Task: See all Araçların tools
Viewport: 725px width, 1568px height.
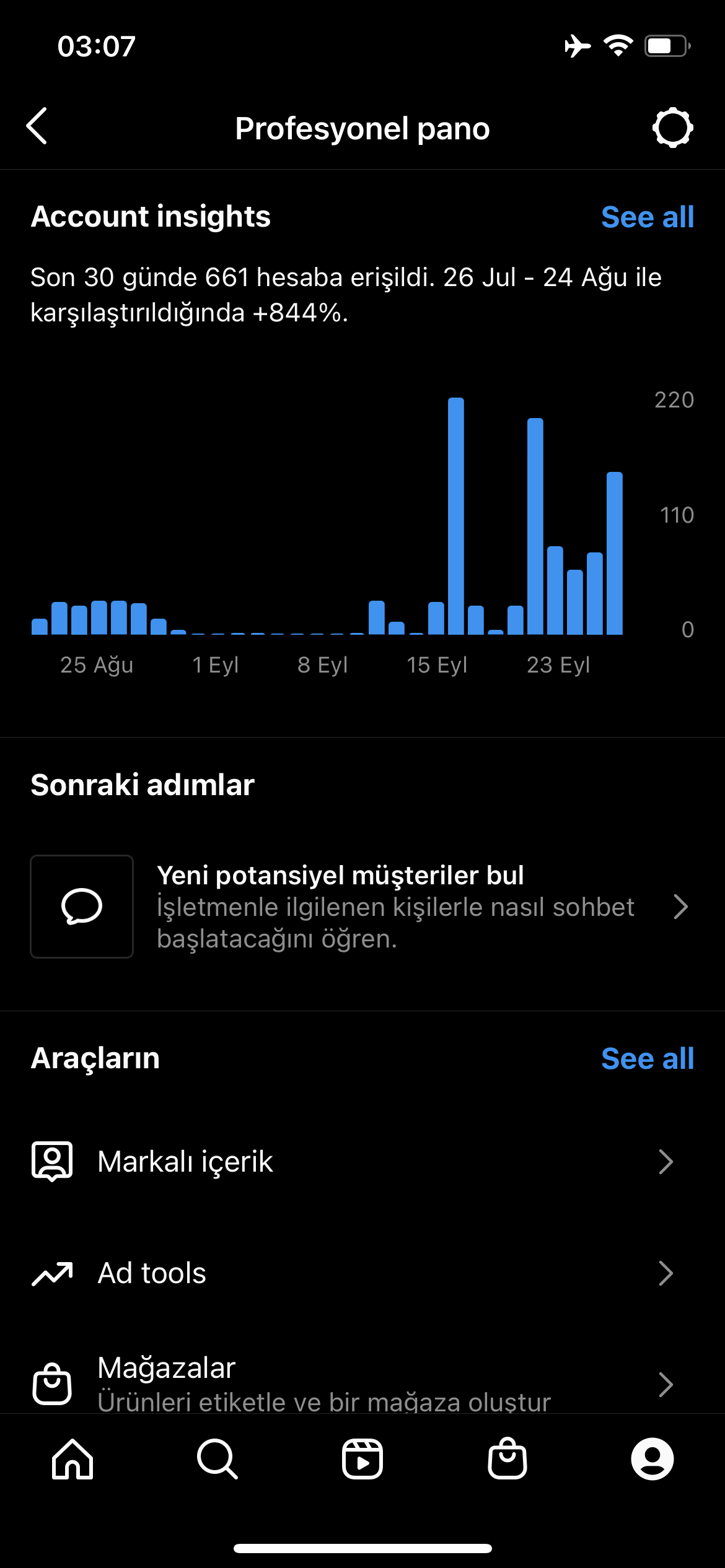Action: click(x=647, y=1058)
